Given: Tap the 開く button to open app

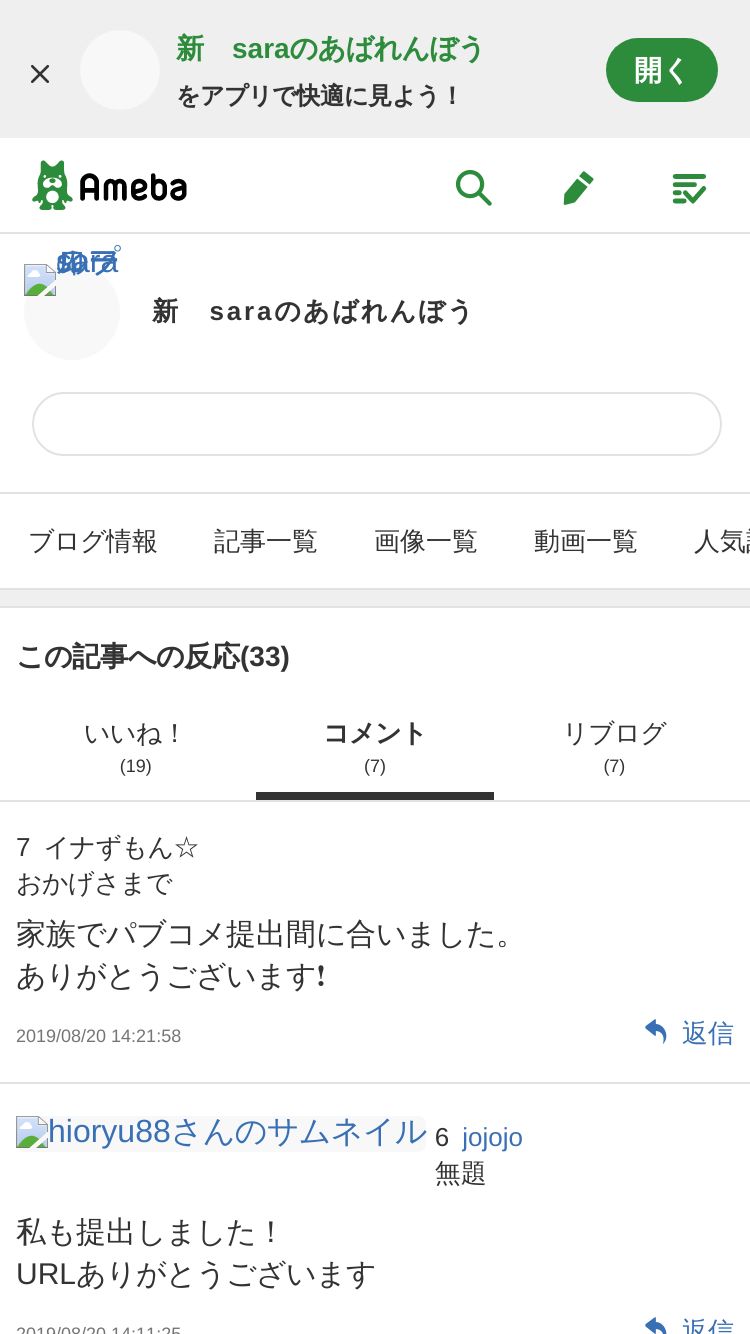Looking at the screenshot, I should [662, 70].
